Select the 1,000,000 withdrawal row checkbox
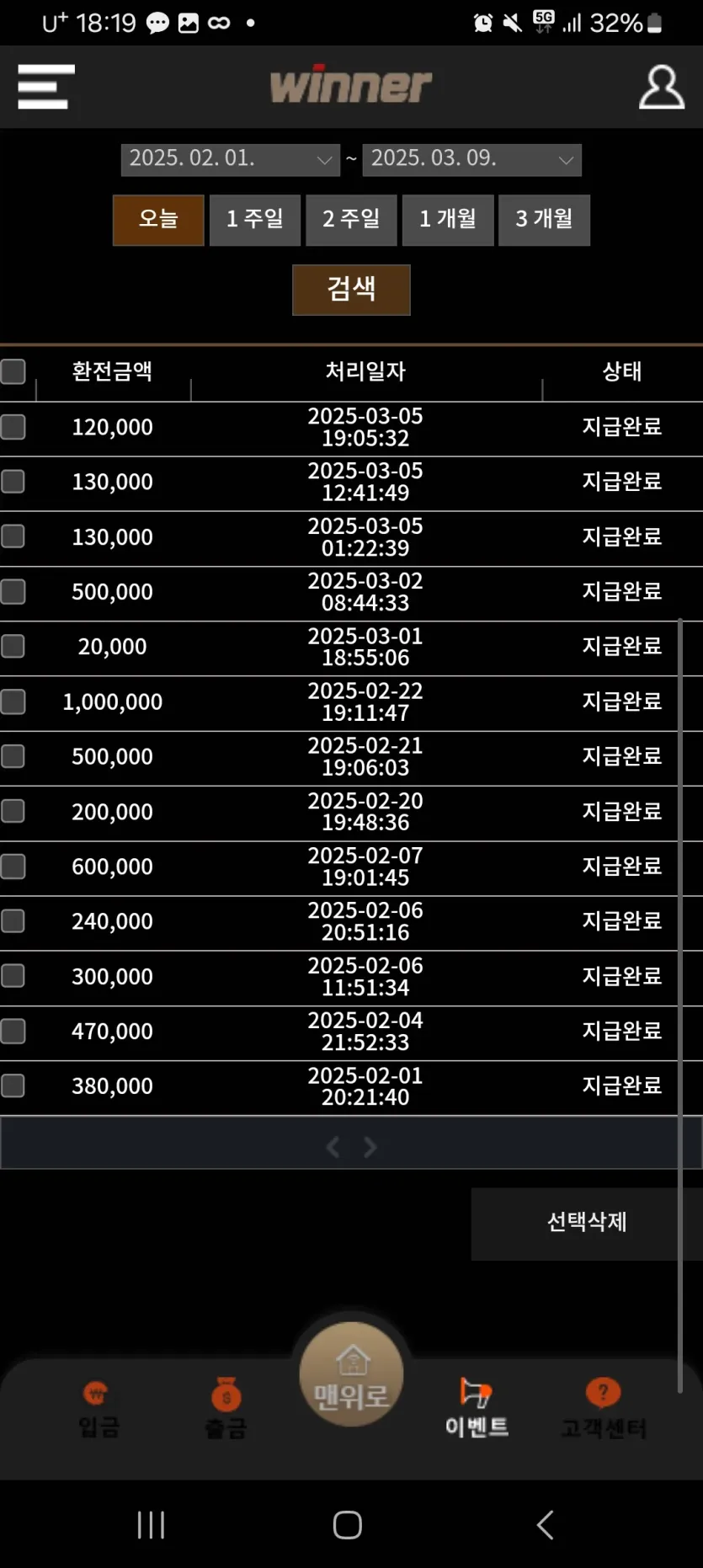 coord(13,701)
